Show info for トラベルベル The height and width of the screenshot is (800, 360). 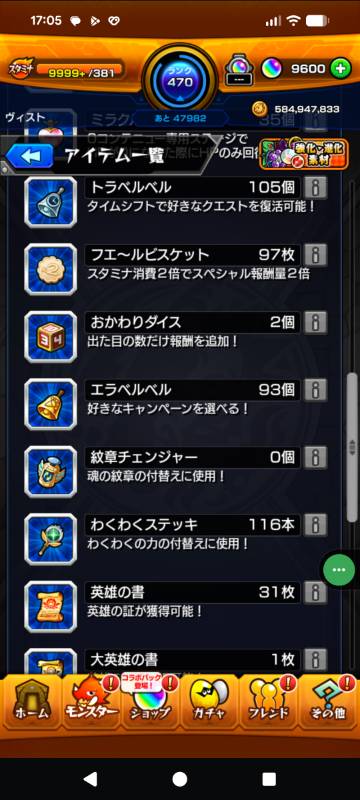pyautogui.click(x=316, y=188)
